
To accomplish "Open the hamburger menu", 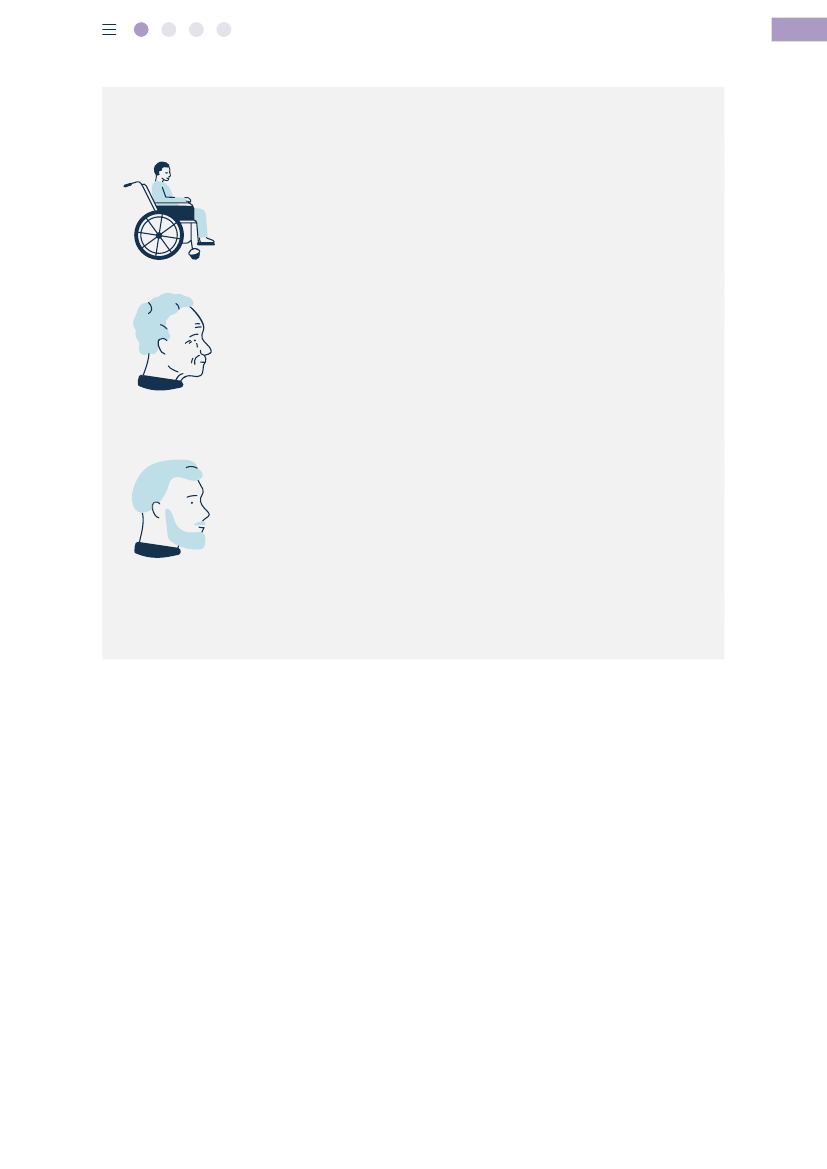I will [x=109, y=30].
